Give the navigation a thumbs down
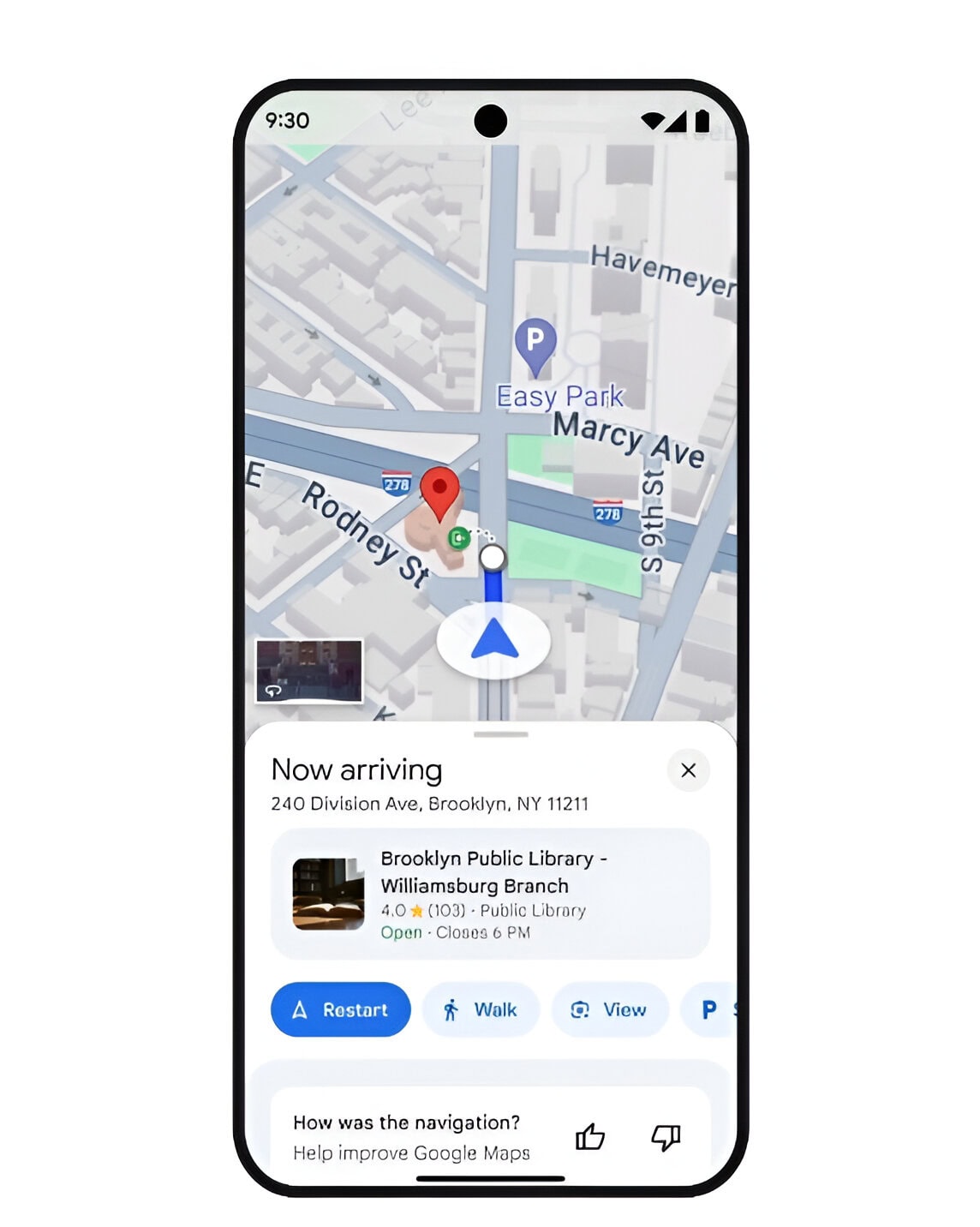Image resolution: width=980 pixels, height=1227 pixels. click(x=666, y=1137)
